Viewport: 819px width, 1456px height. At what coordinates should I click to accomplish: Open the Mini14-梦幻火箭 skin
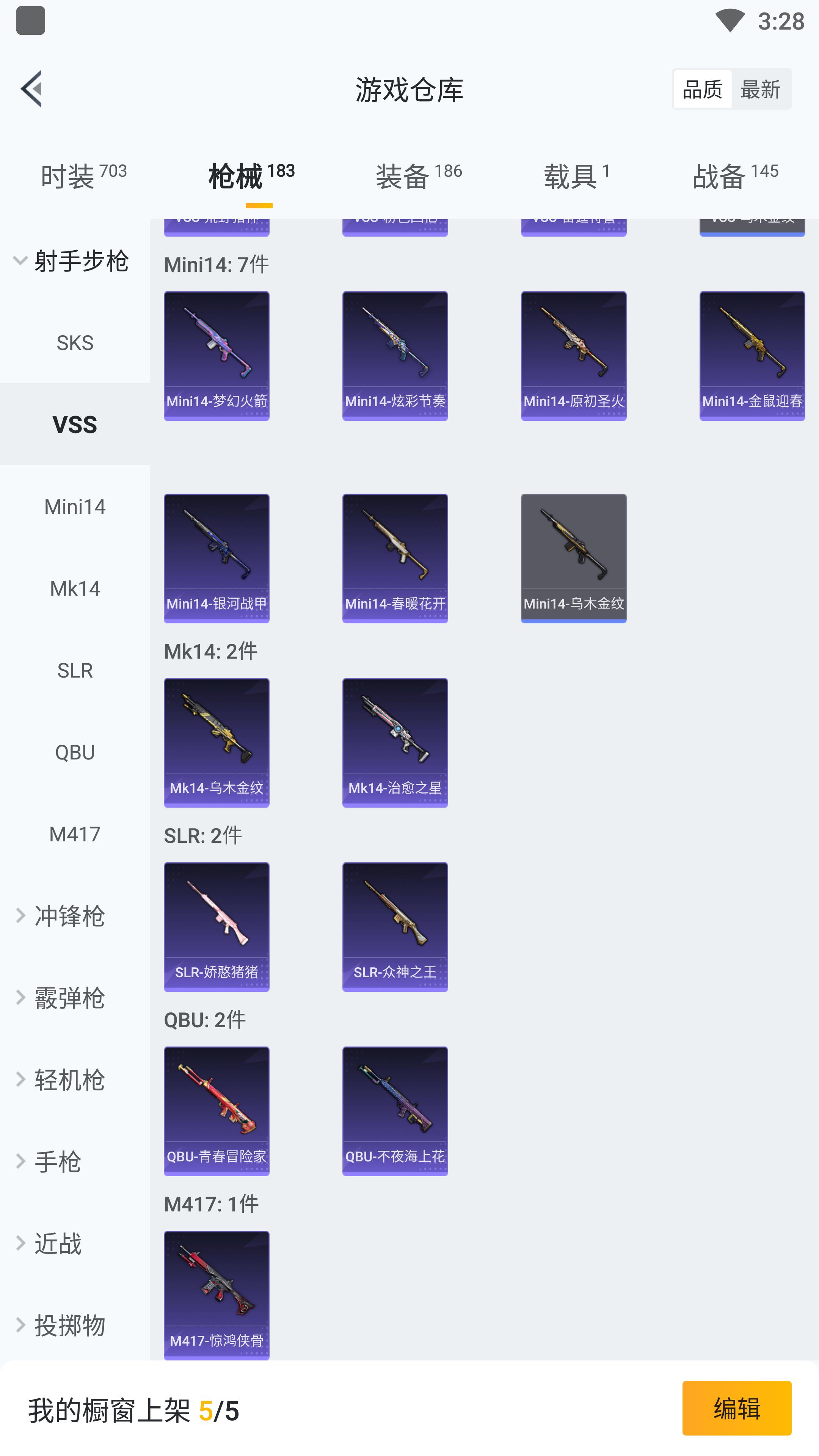coord(217,356)
